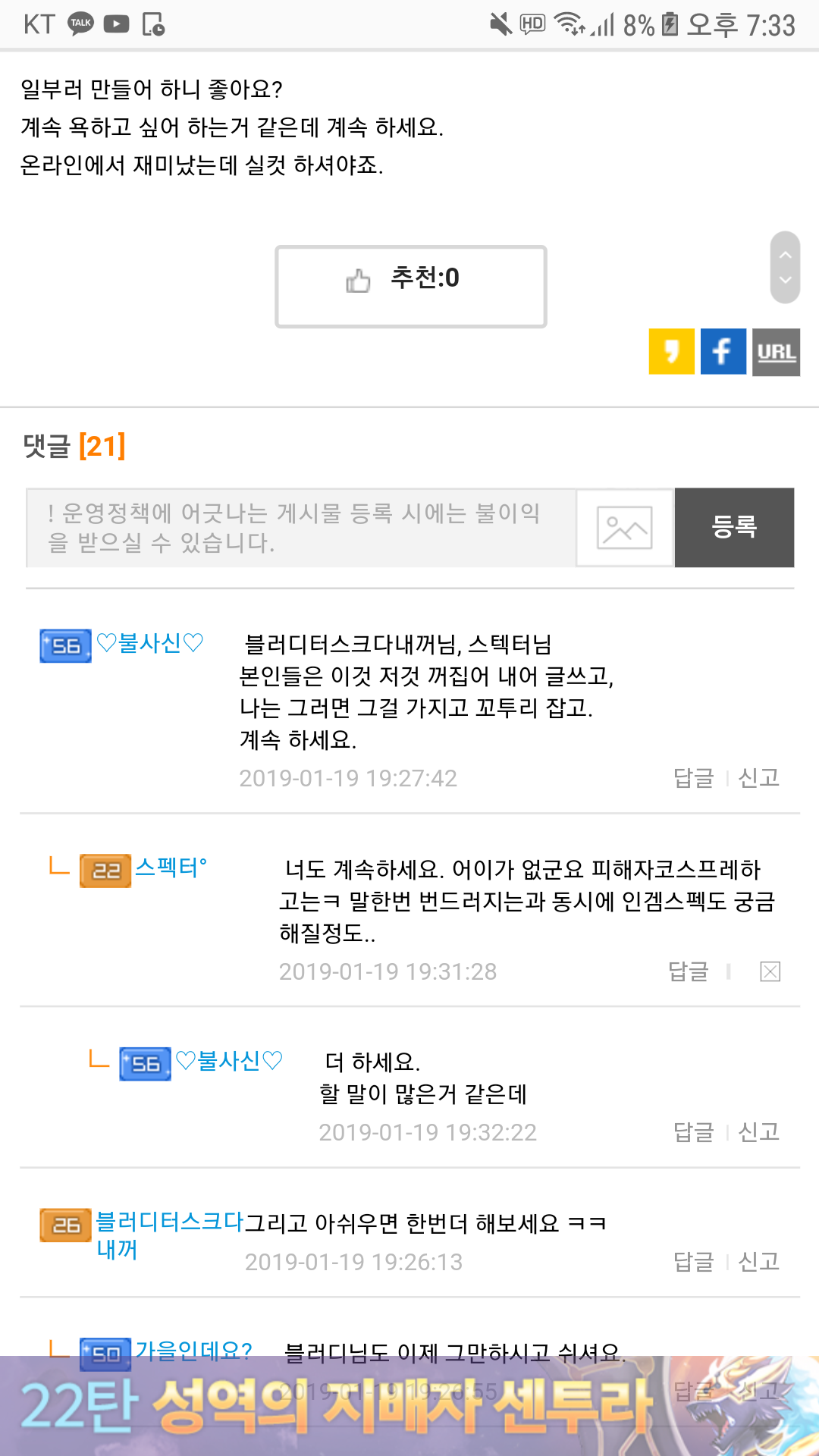Report 블러디터스크다내꺼's comment
Image resolution: width=819 pixels, height=1456 pixels.
[x=758, y=1261]
